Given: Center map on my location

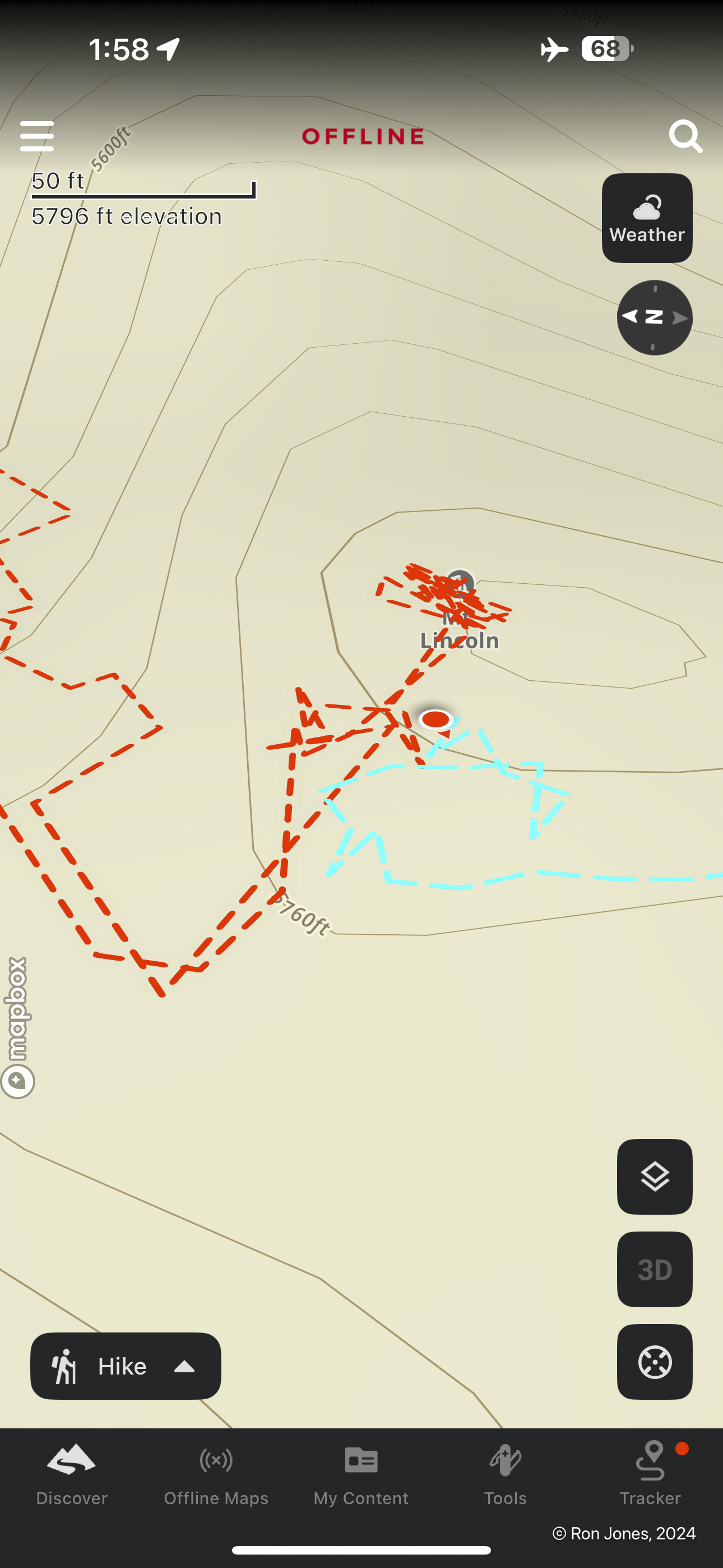Looking at the screenshot, I should coord(654,1362).
